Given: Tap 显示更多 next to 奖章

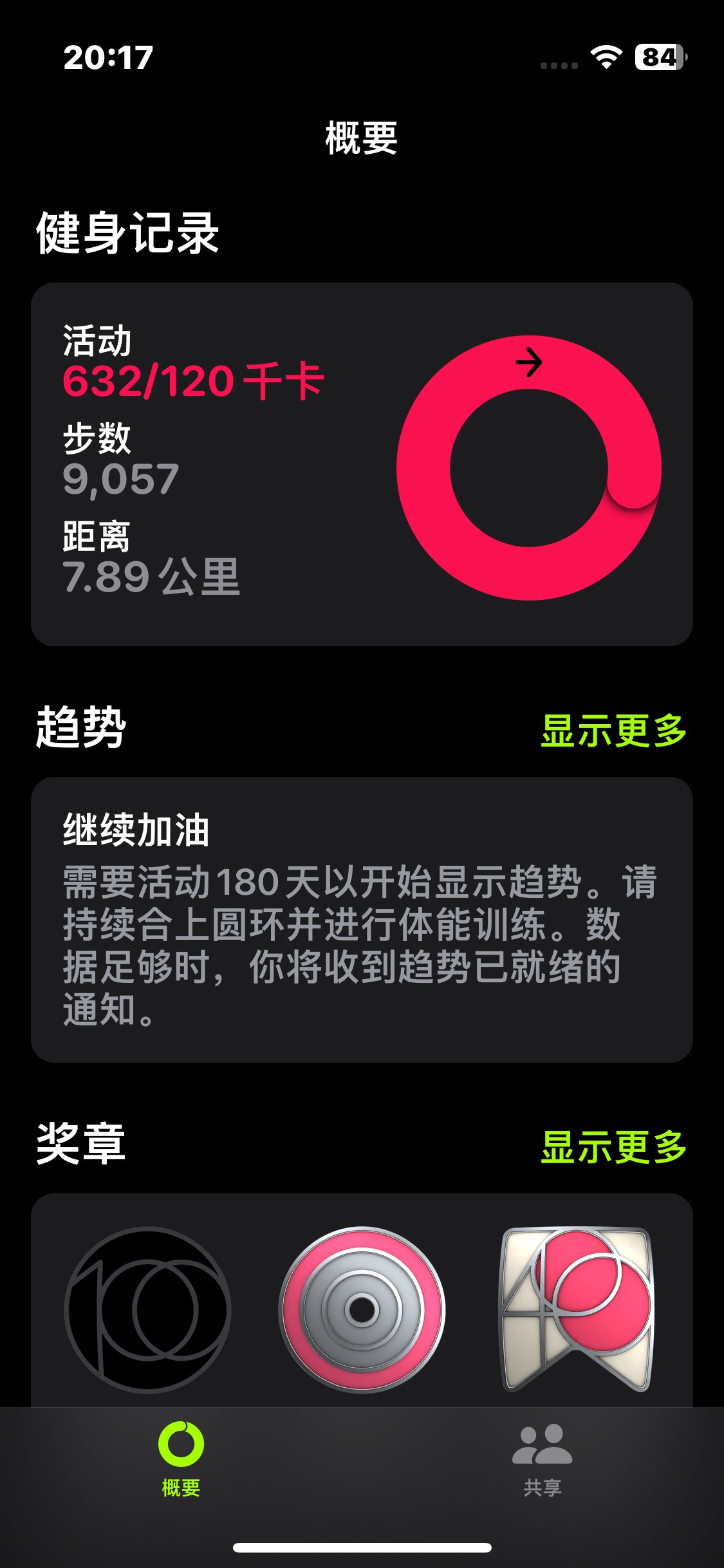Looking at the screenshot, I should point(613,1147).
